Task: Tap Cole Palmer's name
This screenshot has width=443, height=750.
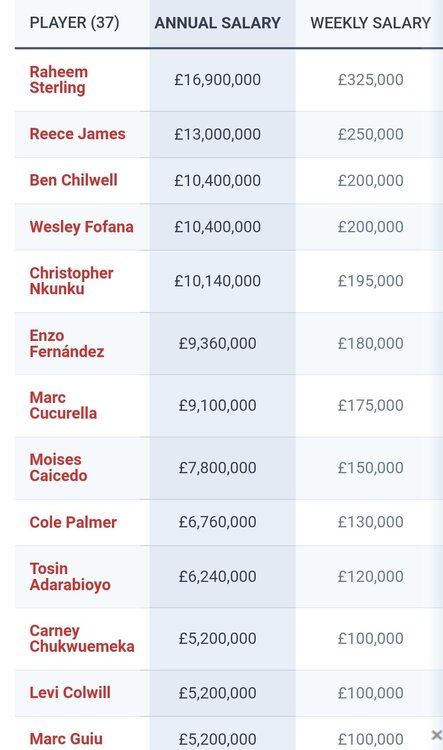Action: (x=73, y=522)
